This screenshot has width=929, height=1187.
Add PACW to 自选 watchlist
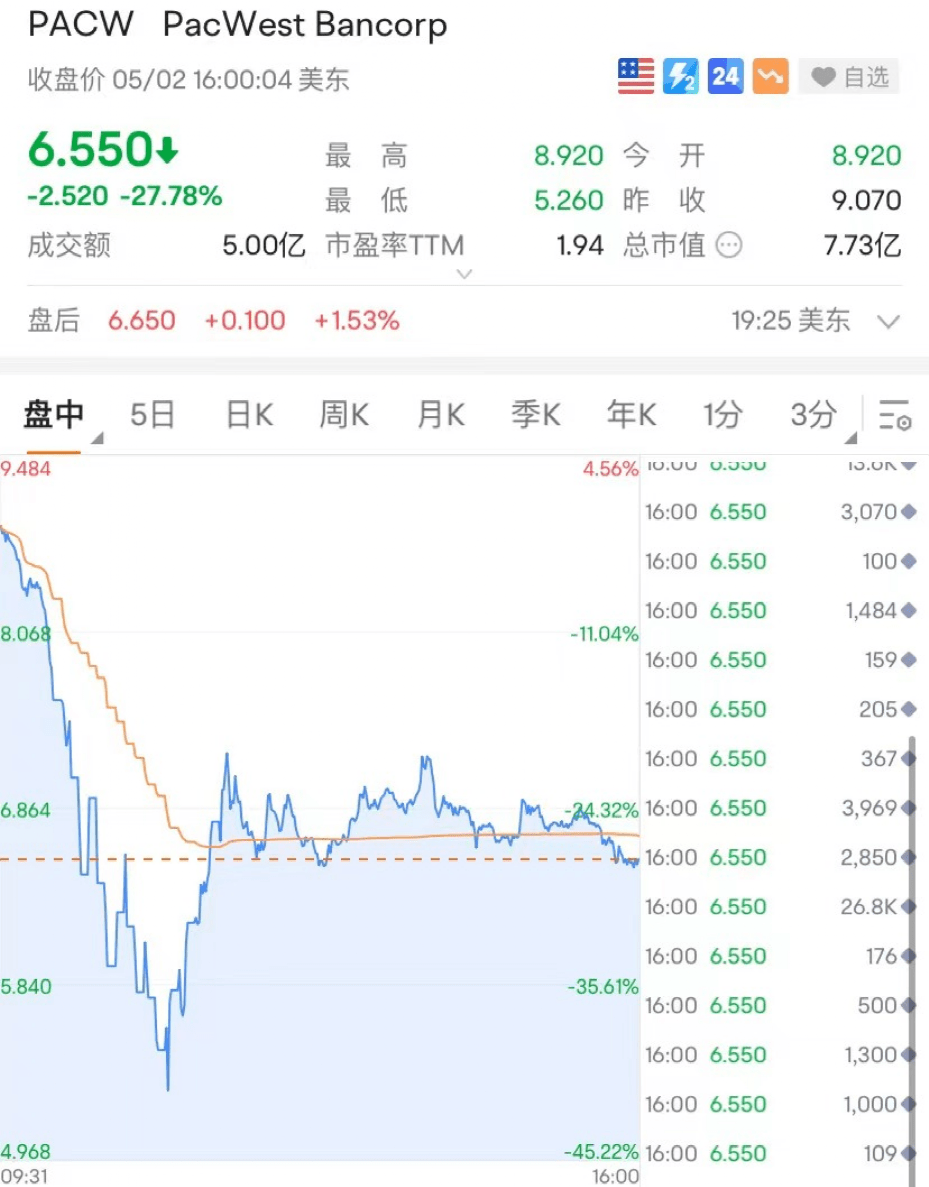(849, 76)
